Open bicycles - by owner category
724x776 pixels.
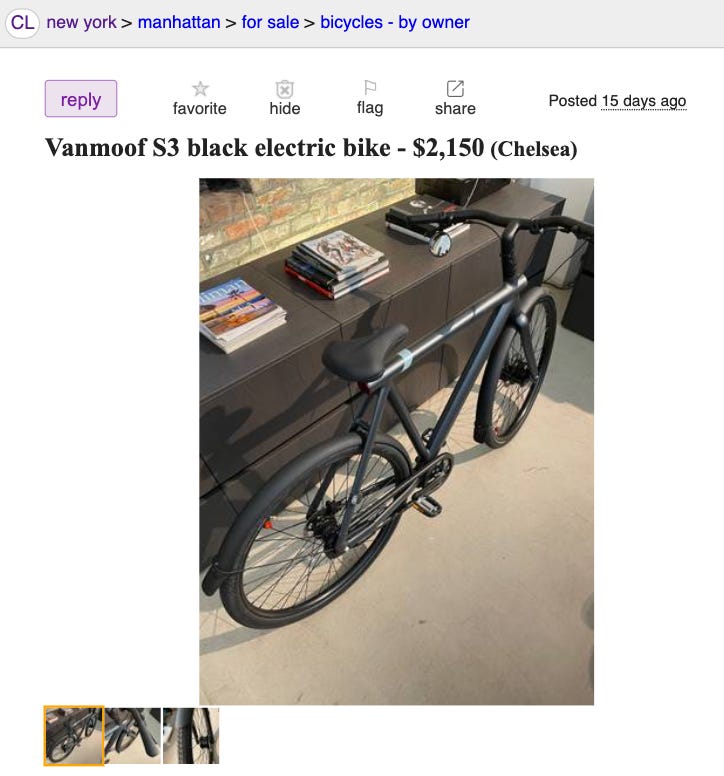[394, 22]
